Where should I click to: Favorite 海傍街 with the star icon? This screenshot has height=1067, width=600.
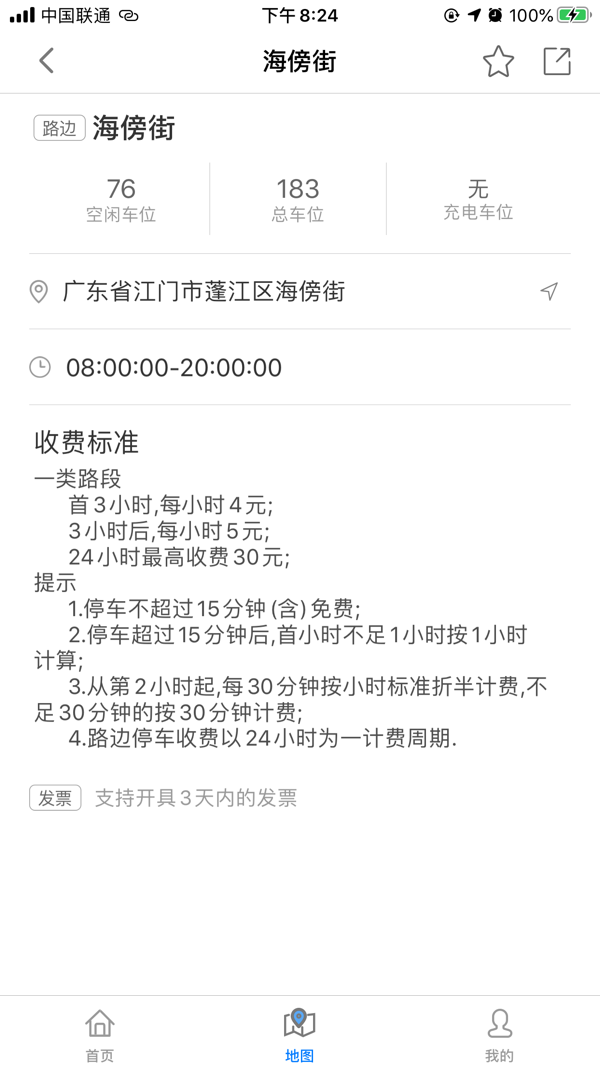(x=498, y=62)
